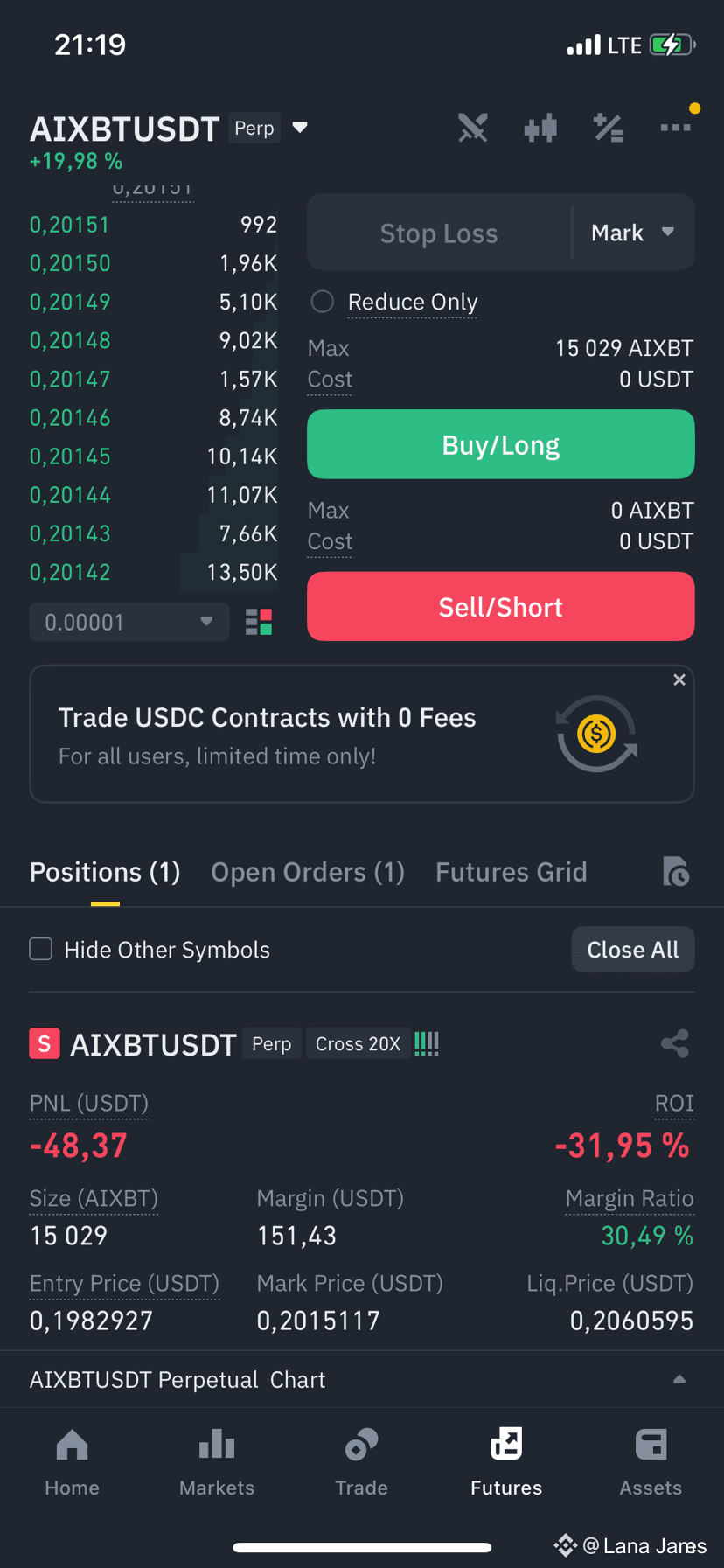Open the AIXBTUSDT symbol selector dropdown
Viewport: 724px width, 1568px height.
(x=300, y=128)
